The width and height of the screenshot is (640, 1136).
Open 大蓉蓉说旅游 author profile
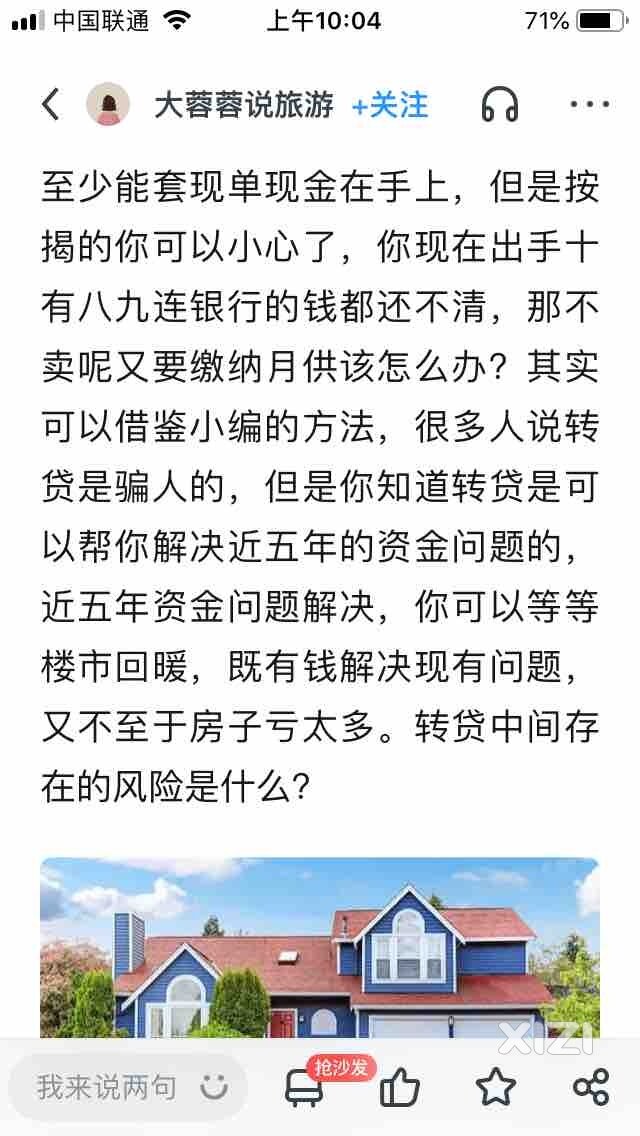coord(243,105)
